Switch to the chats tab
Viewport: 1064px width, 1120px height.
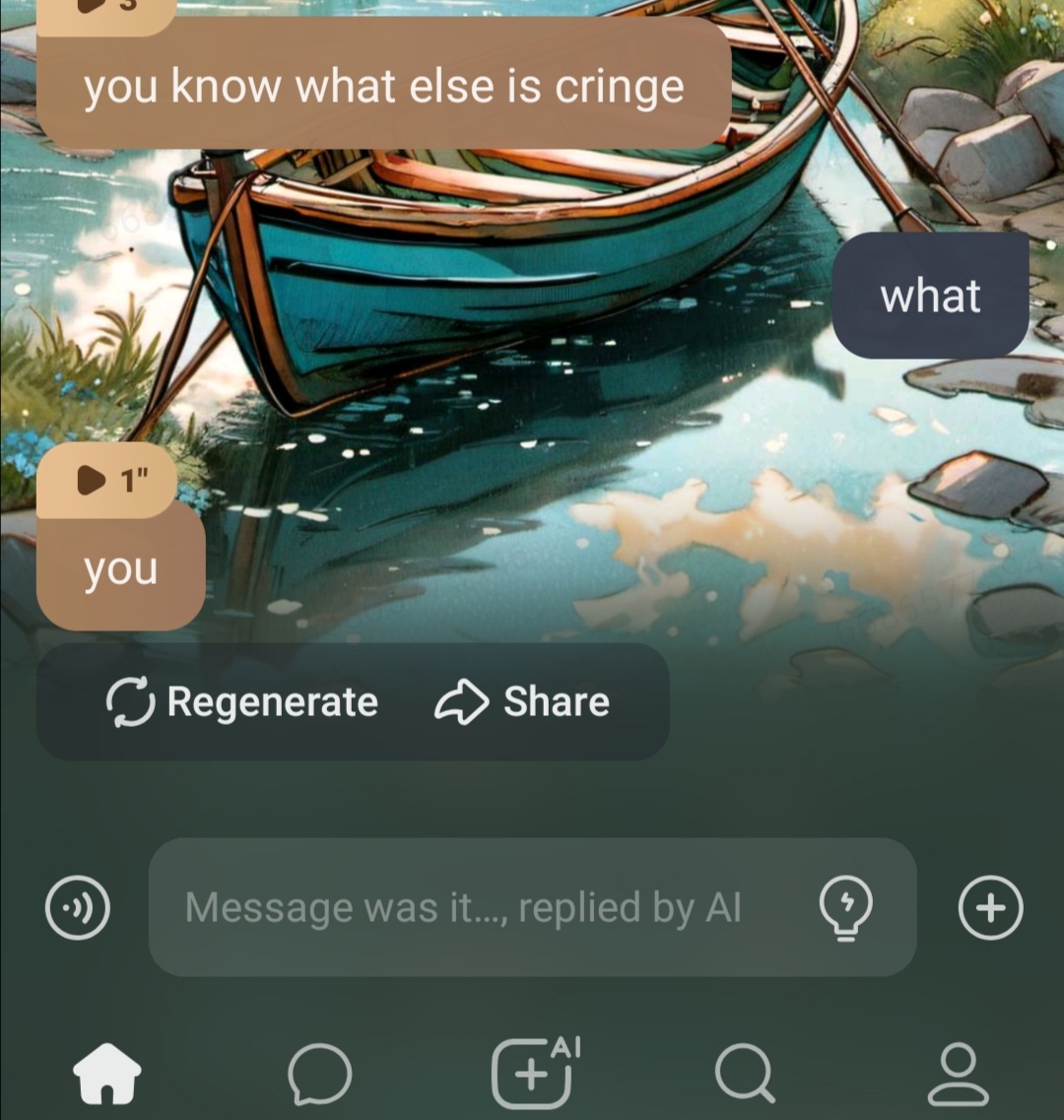319,1074
